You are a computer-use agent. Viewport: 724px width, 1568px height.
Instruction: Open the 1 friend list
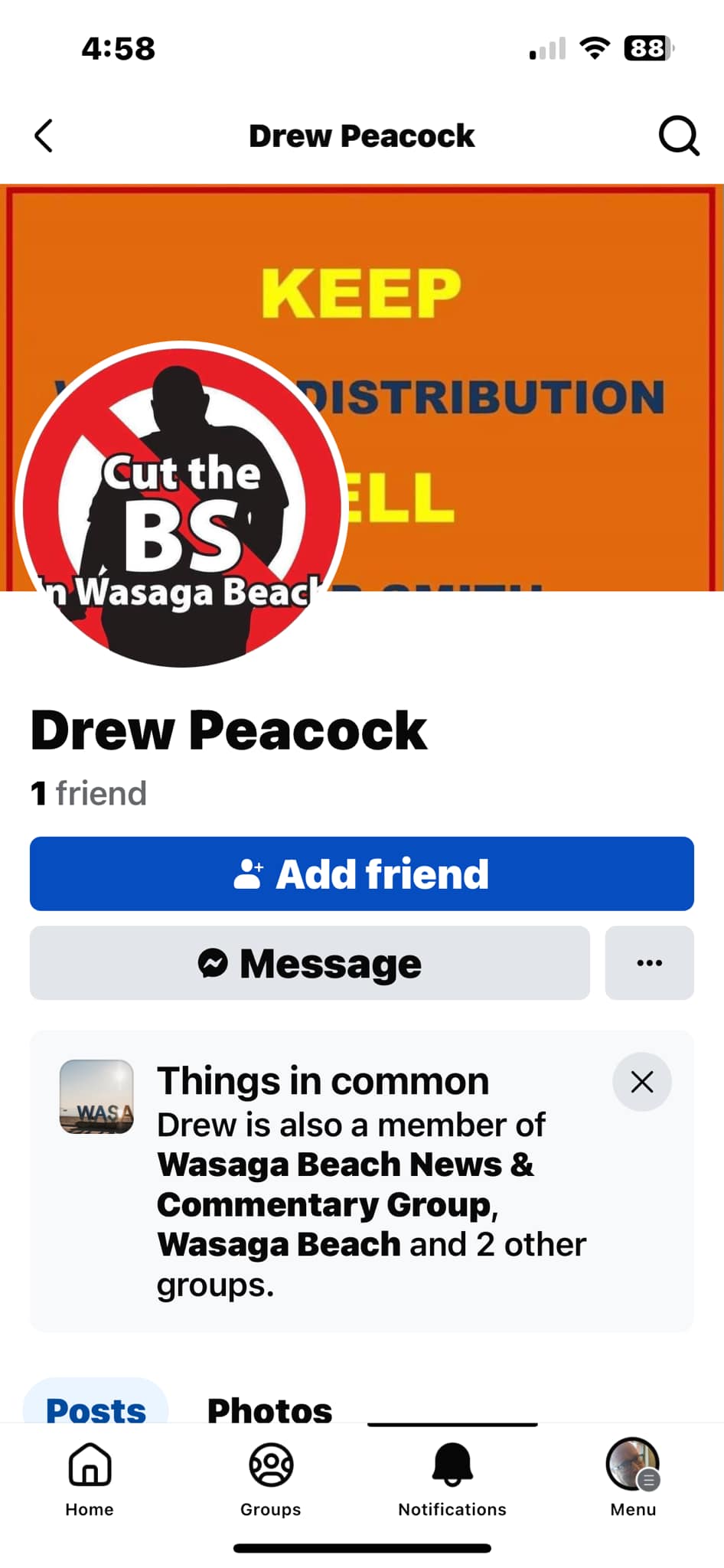(89, 793)
